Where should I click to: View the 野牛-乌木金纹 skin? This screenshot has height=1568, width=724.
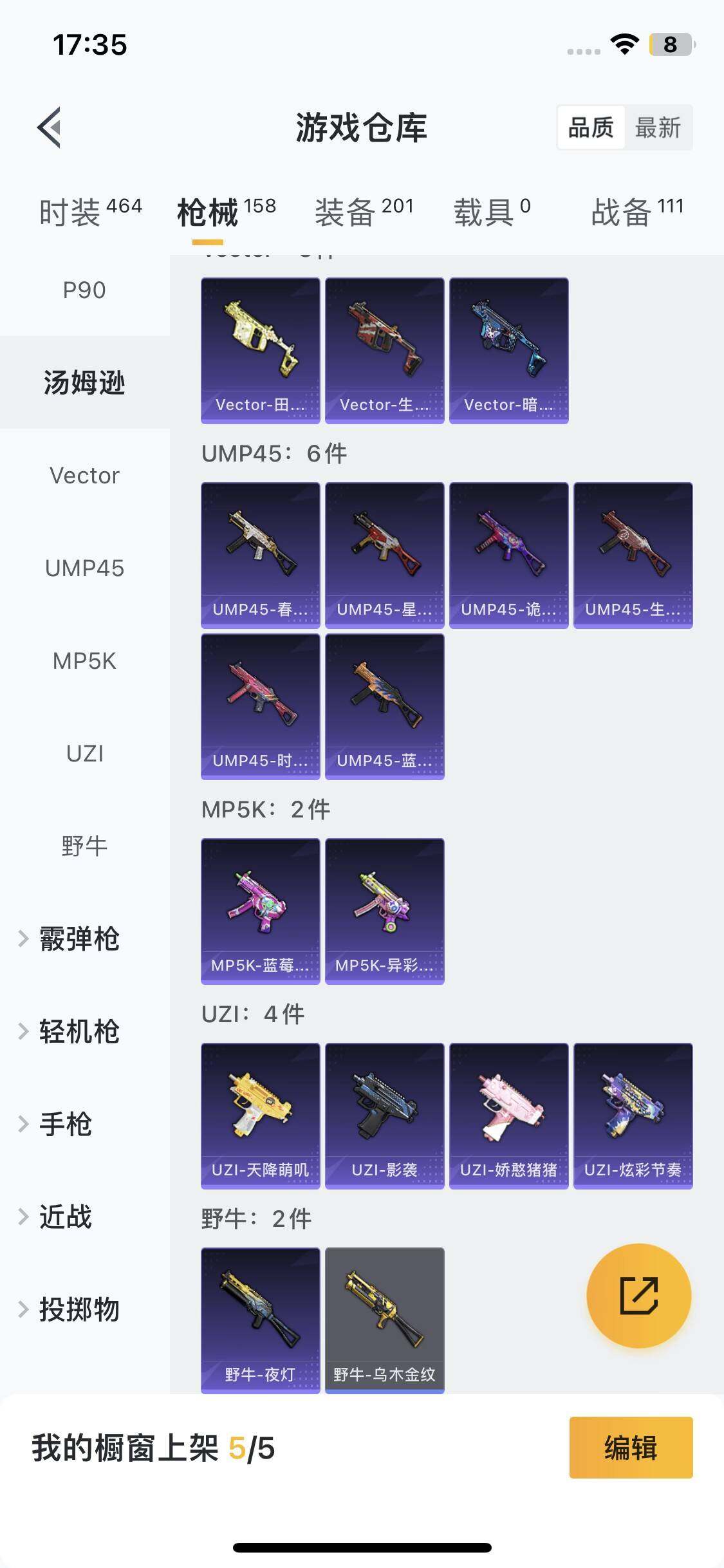tap(384, 1320)
